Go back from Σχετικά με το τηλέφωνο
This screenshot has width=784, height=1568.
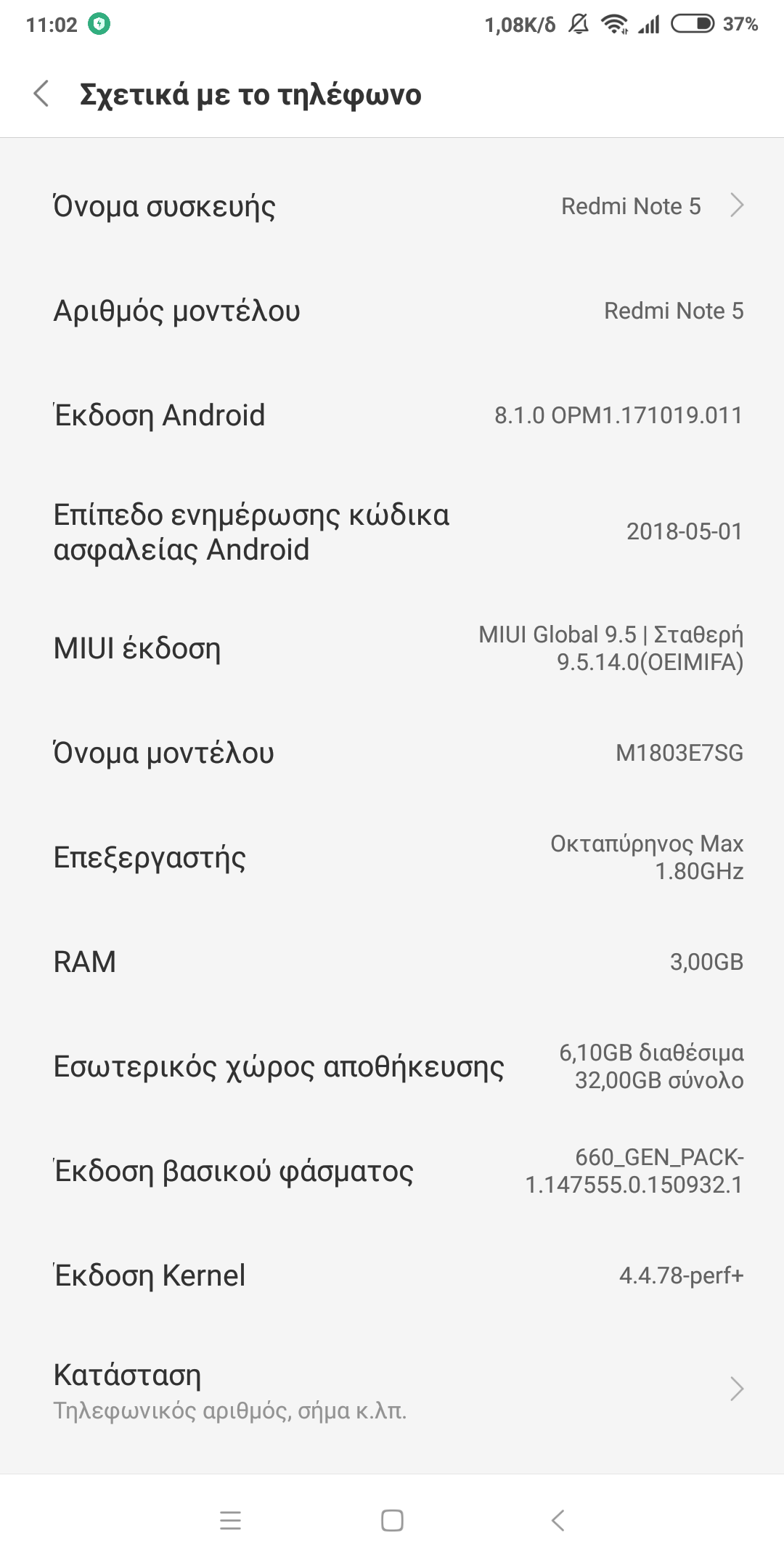click(41, 94)
